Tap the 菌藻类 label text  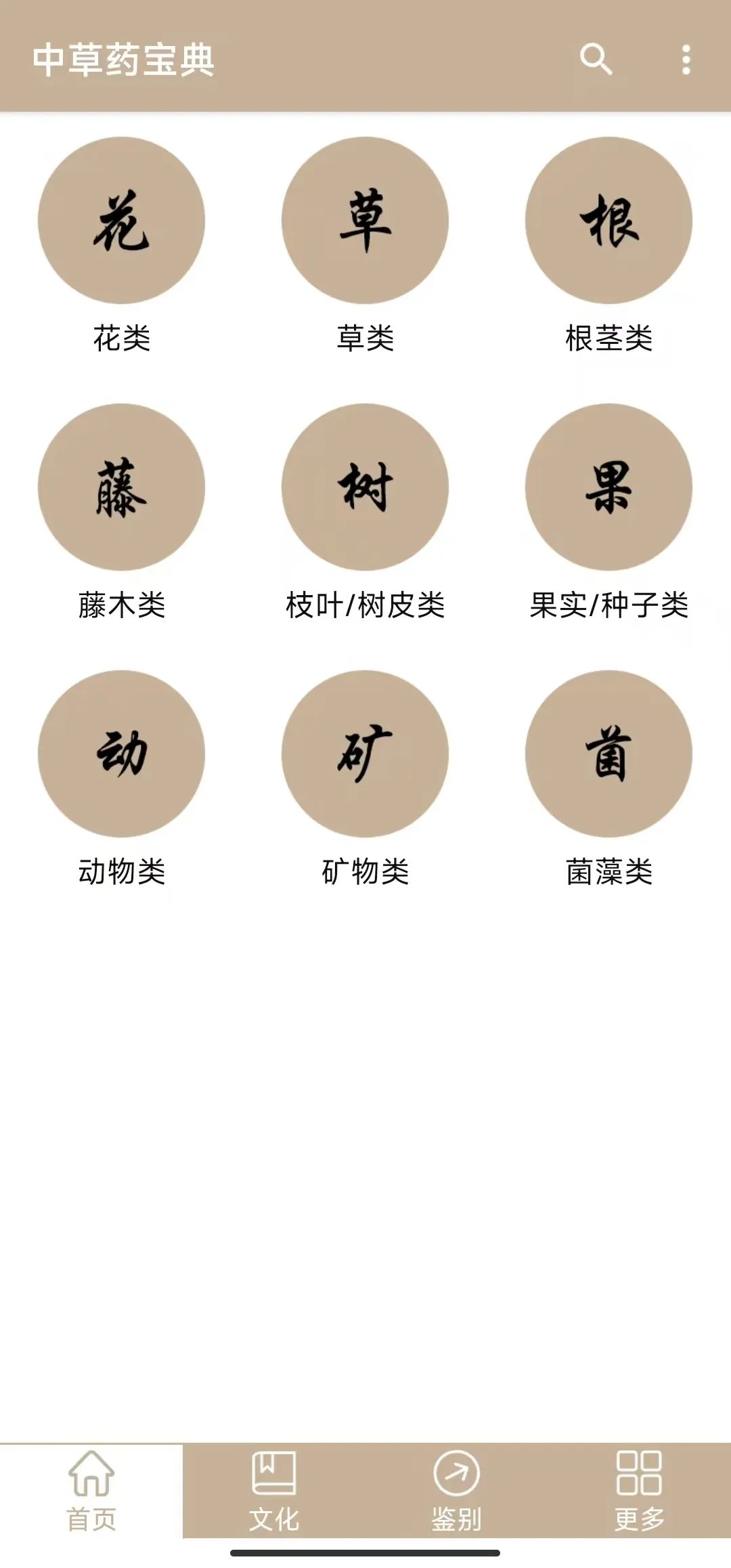tap(609, 873)
